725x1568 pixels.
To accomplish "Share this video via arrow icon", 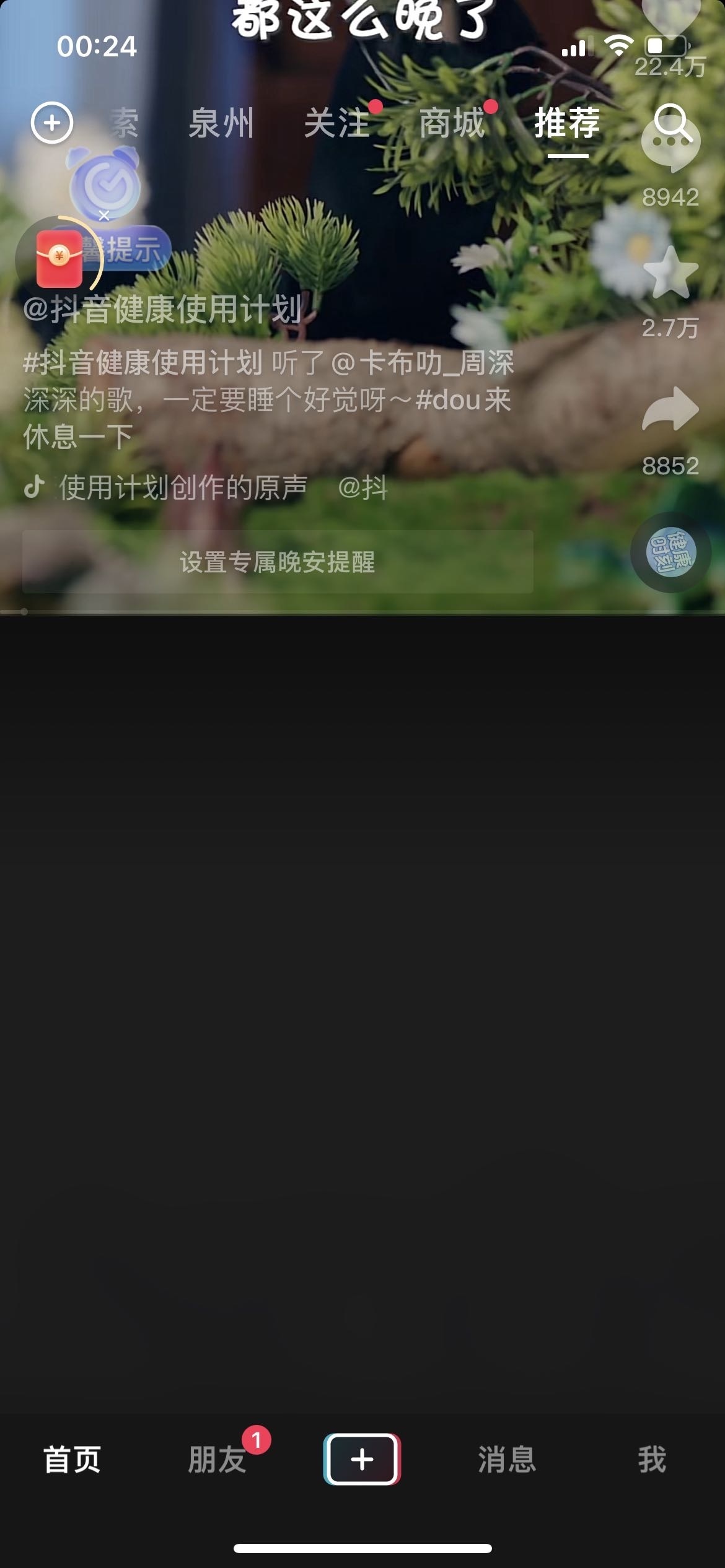I will (670, 409).
